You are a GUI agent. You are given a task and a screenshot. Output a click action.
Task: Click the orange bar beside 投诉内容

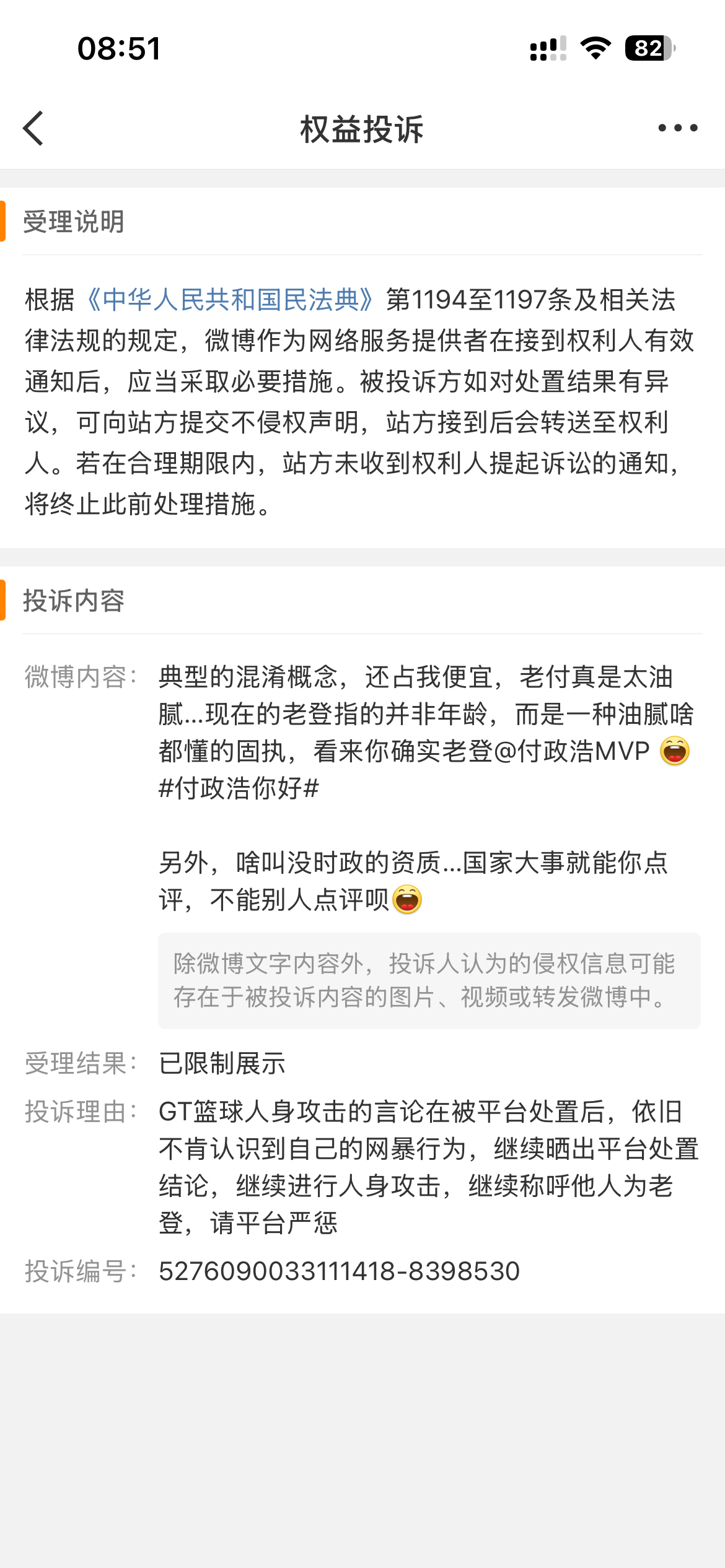4,598
